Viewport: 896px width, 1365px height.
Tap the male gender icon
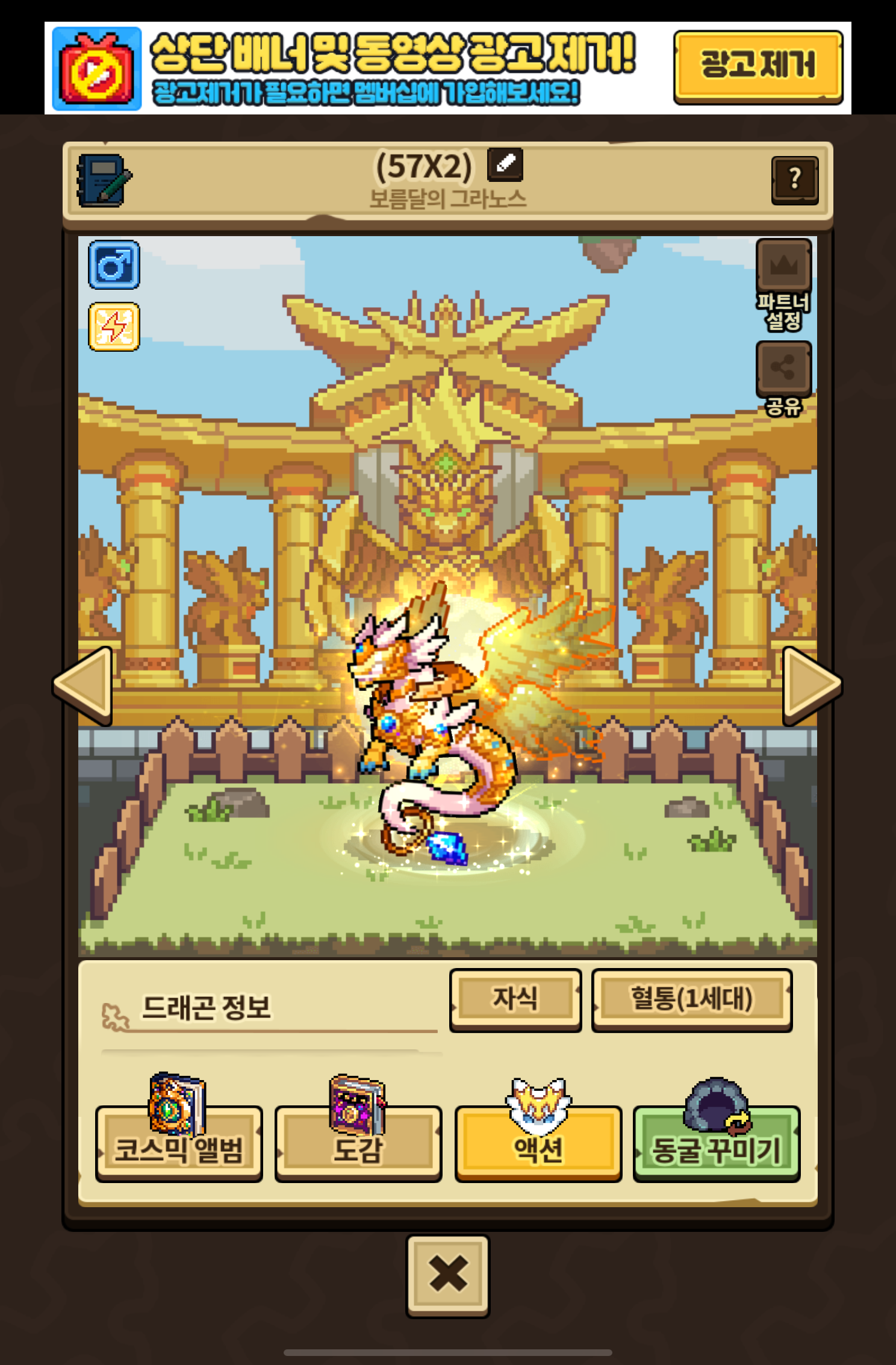click(x=114, y=265)
